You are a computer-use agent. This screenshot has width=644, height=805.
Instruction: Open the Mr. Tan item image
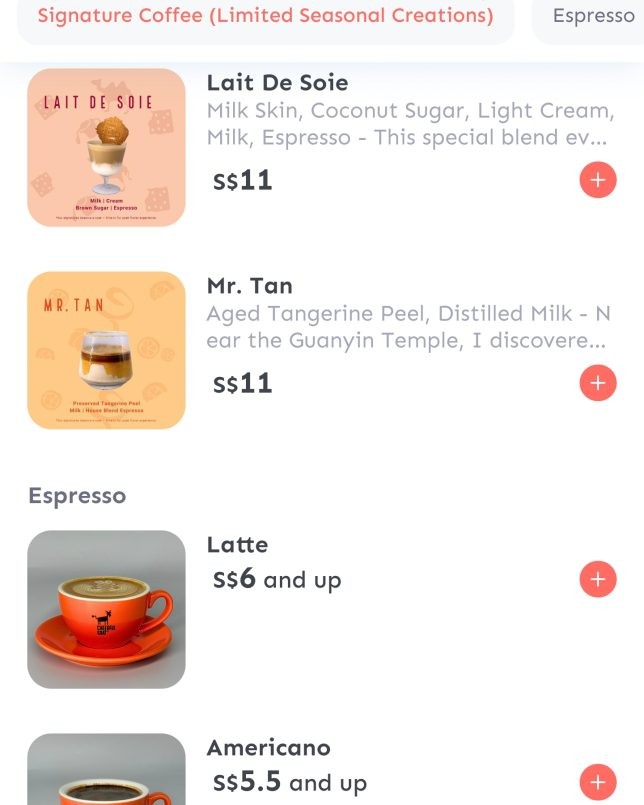[106, 350]
